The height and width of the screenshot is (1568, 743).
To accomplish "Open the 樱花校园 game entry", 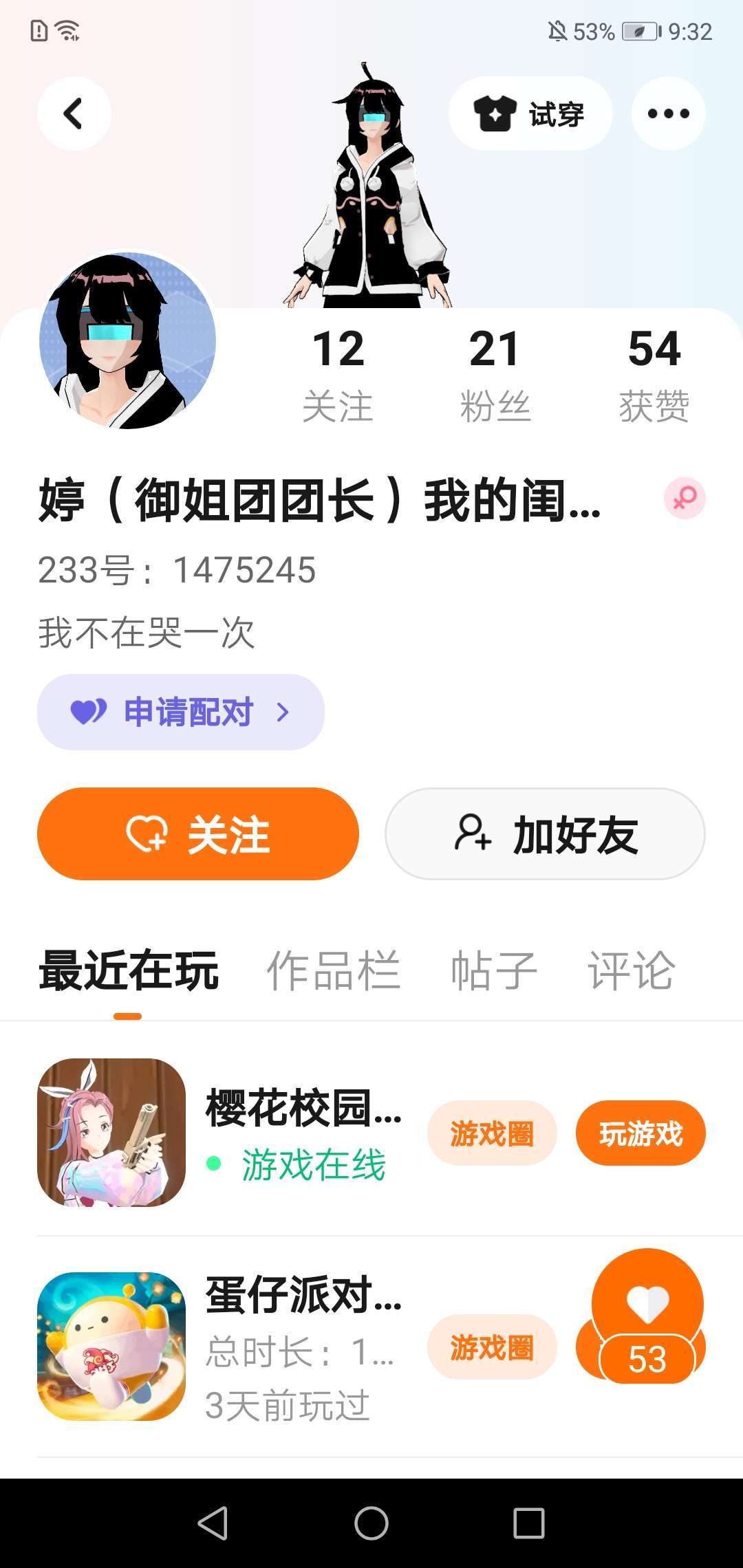I will pos(220,1133).
